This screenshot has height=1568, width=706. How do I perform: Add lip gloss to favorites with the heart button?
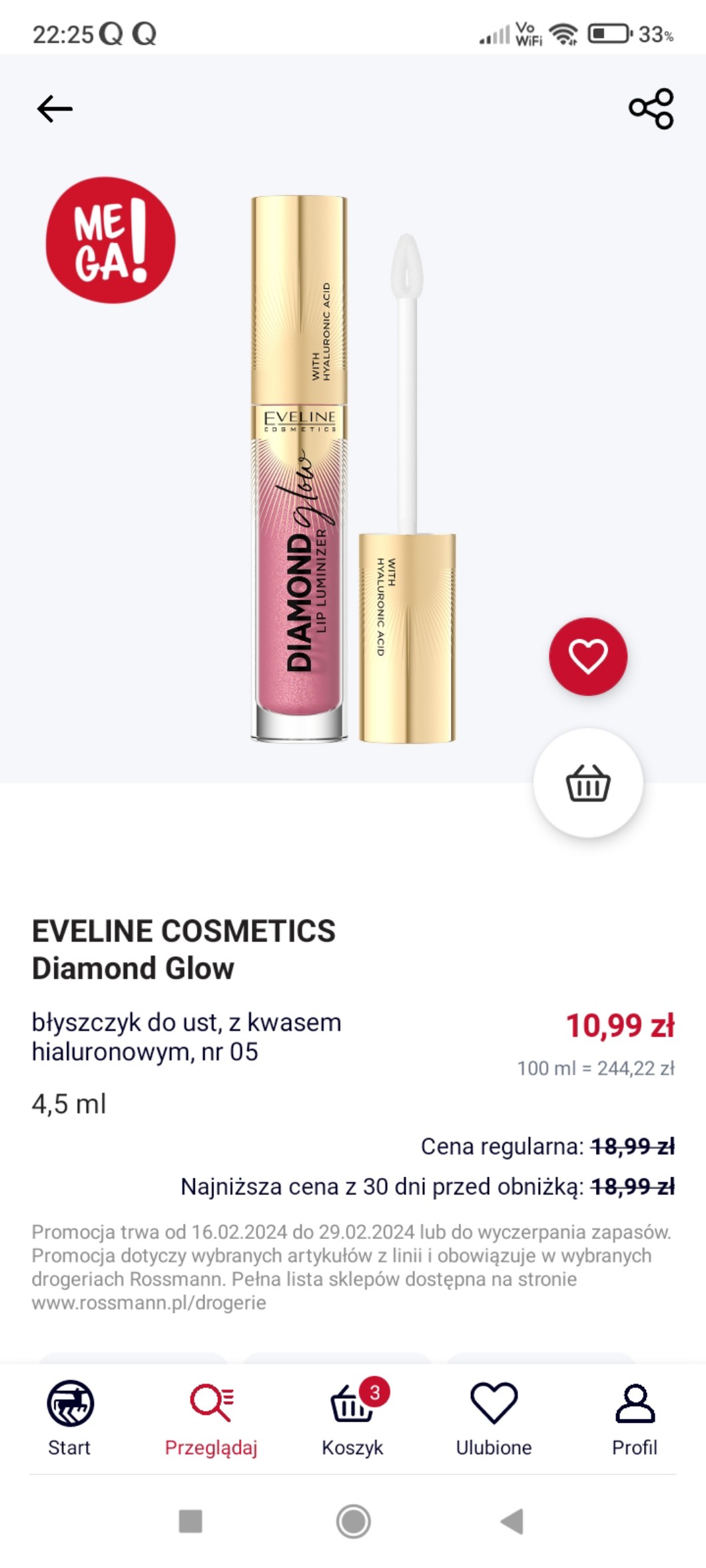pyautogui.click(x=587, y=656)
